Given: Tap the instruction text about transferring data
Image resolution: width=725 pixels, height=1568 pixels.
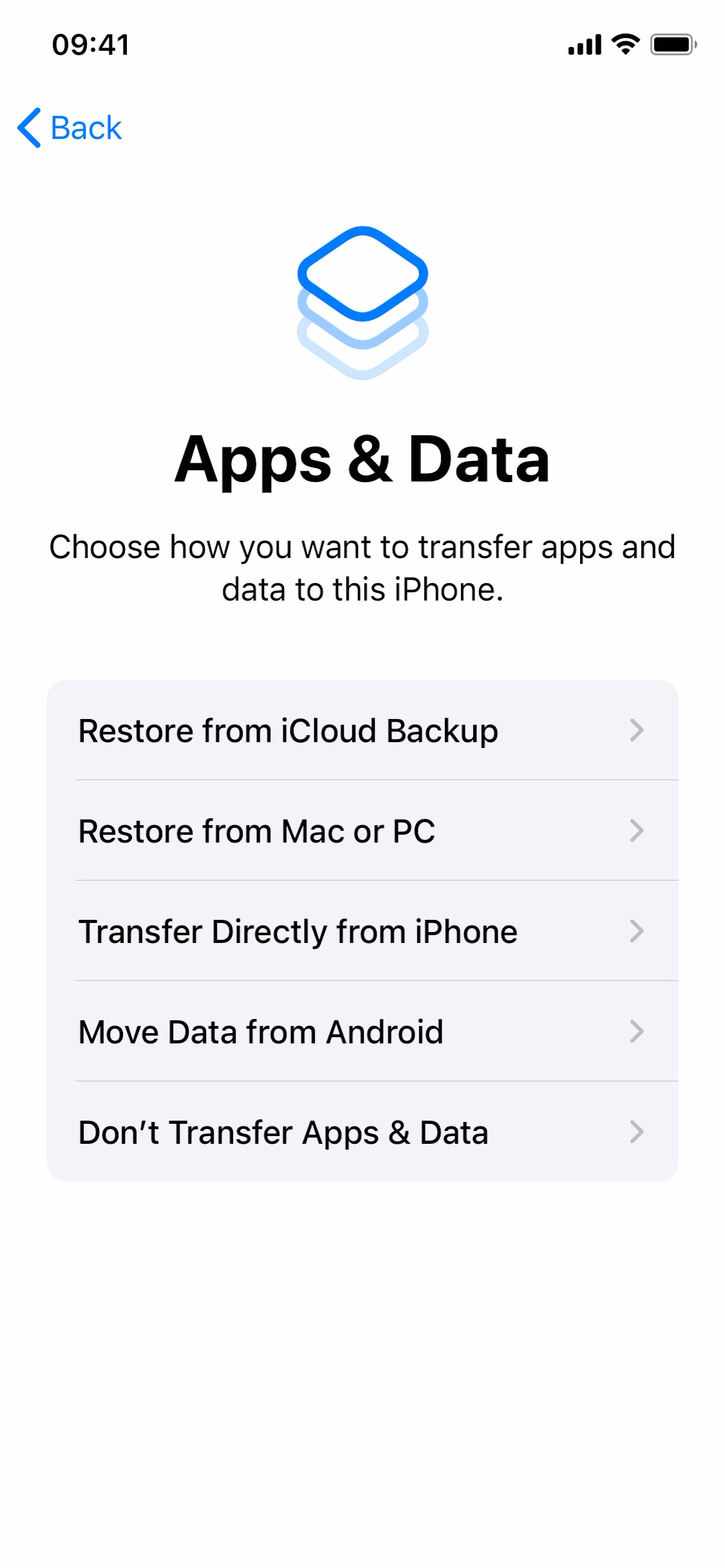Looking at the screenshot, I should [x=362, y=566].
